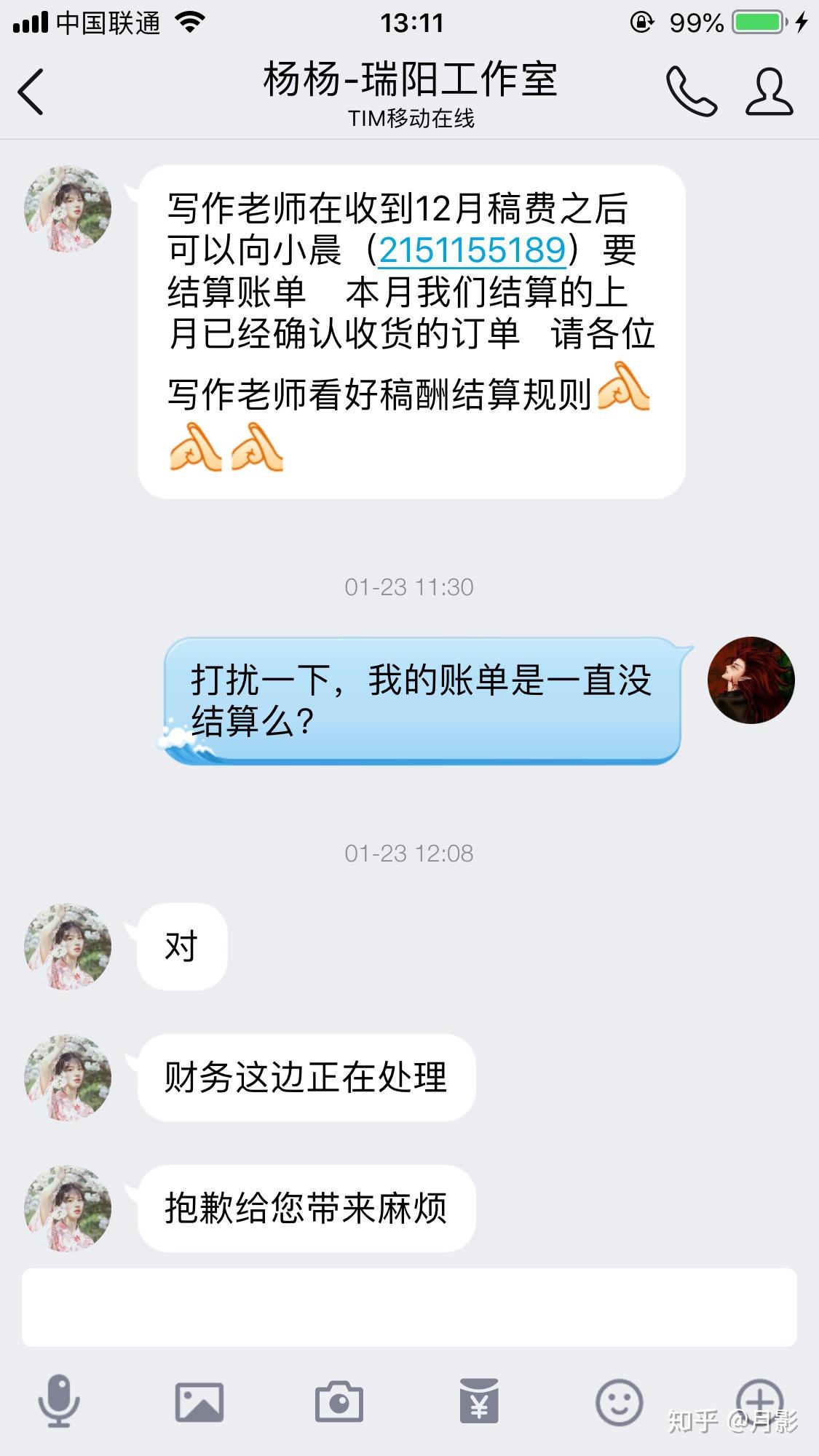Launch the camera to take a photo
This screenshot has height=1456, width=819.
(339, 1401)
